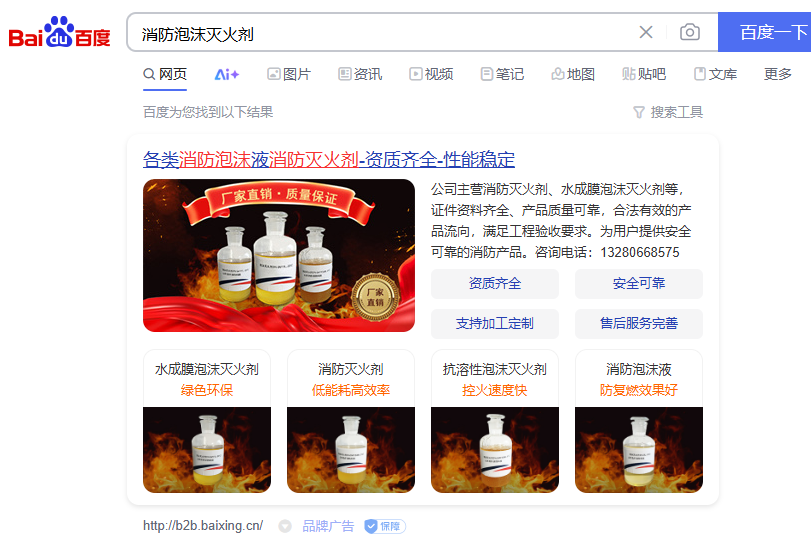Screen dimensions: 811x545
Task: Open 搜索工具 filter options
Action: click(x=668, y=112)
